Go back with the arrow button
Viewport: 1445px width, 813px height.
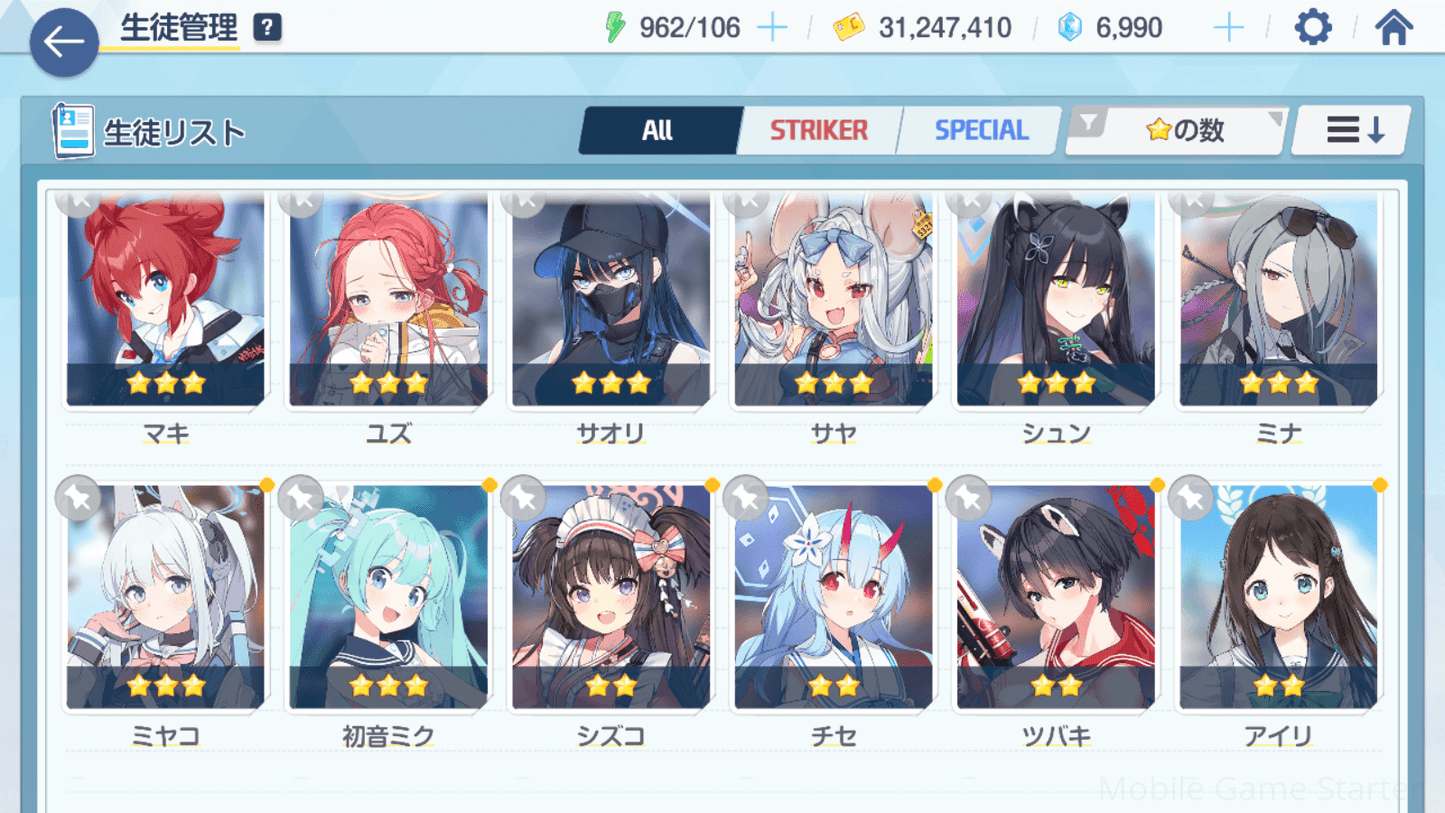click(x=64, y=42)
